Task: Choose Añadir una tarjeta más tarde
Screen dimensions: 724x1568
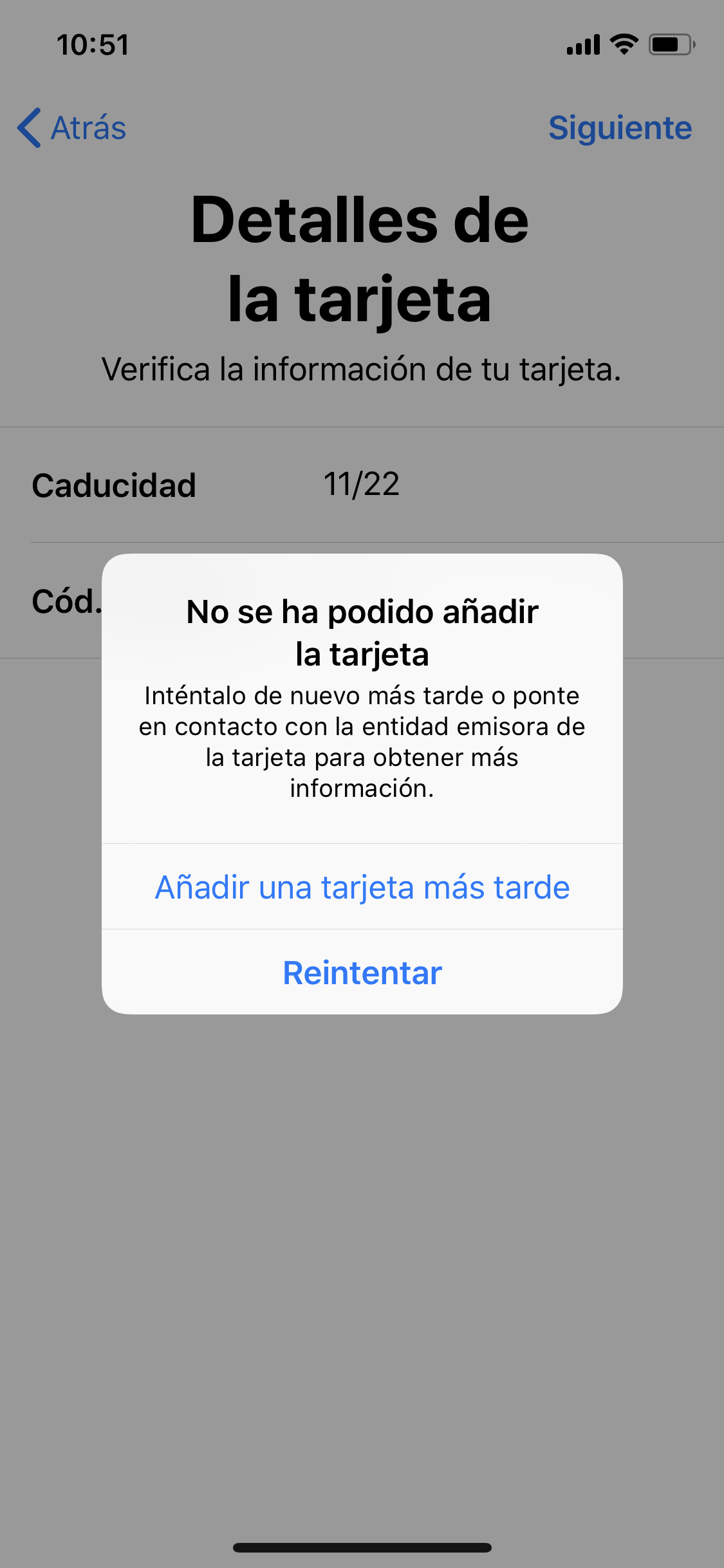Action: [362, 887]
